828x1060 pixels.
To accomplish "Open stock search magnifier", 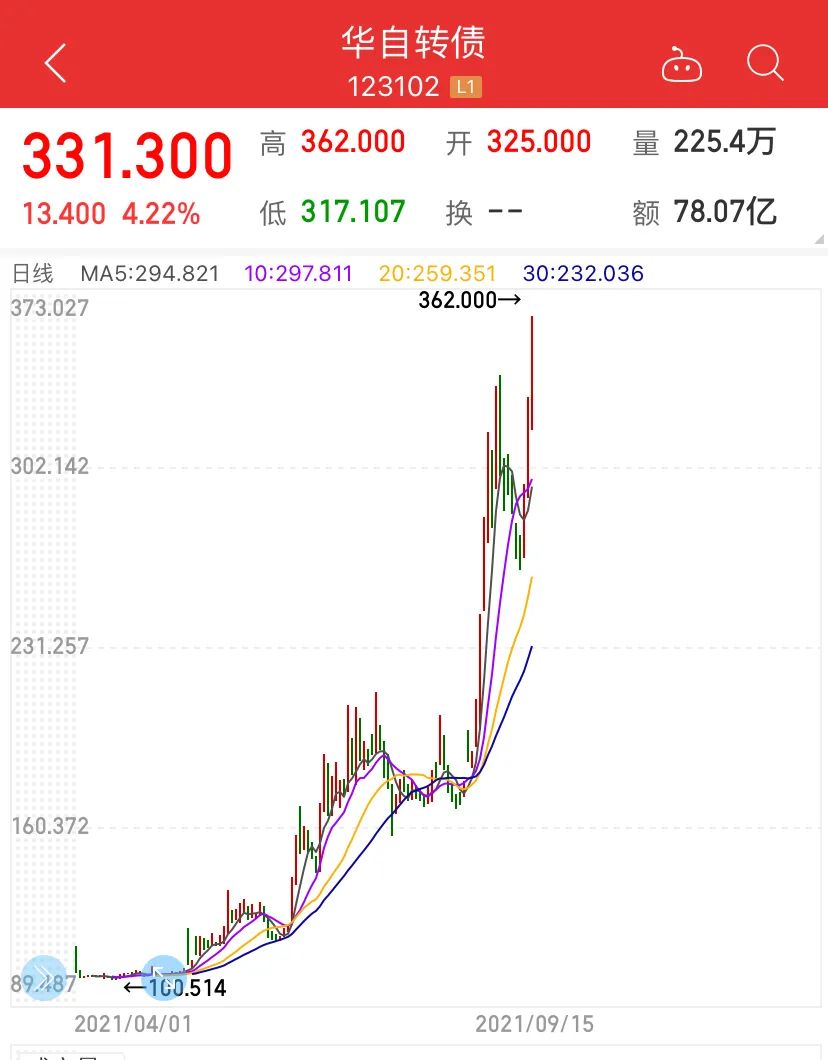I will pyautogui.click(x=765, y=64).
